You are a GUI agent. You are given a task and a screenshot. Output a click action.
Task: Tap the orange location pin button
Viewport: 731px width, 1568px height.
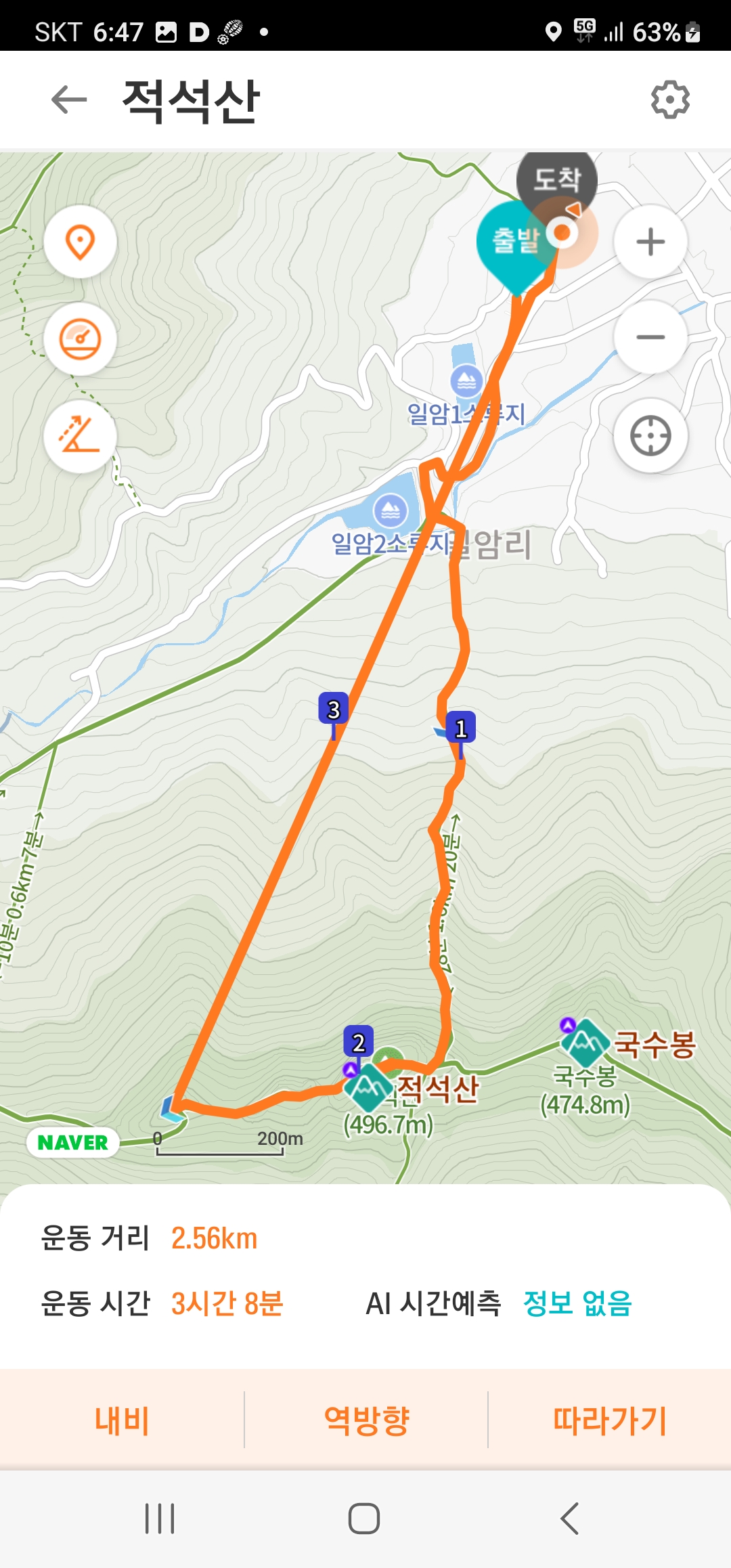point(81,242)
